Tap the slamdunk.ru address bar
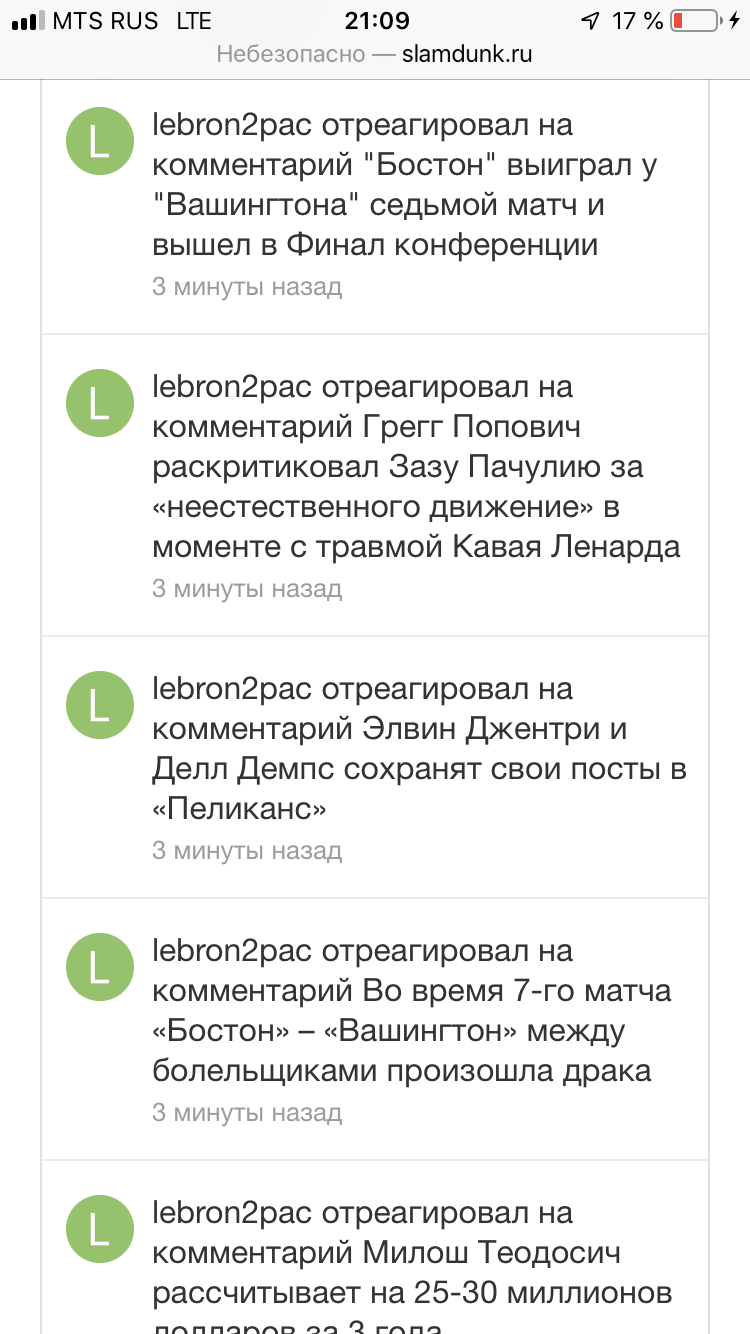This screenshot has height=1334, width=750. pyautogui.click(x=375, y=54)
